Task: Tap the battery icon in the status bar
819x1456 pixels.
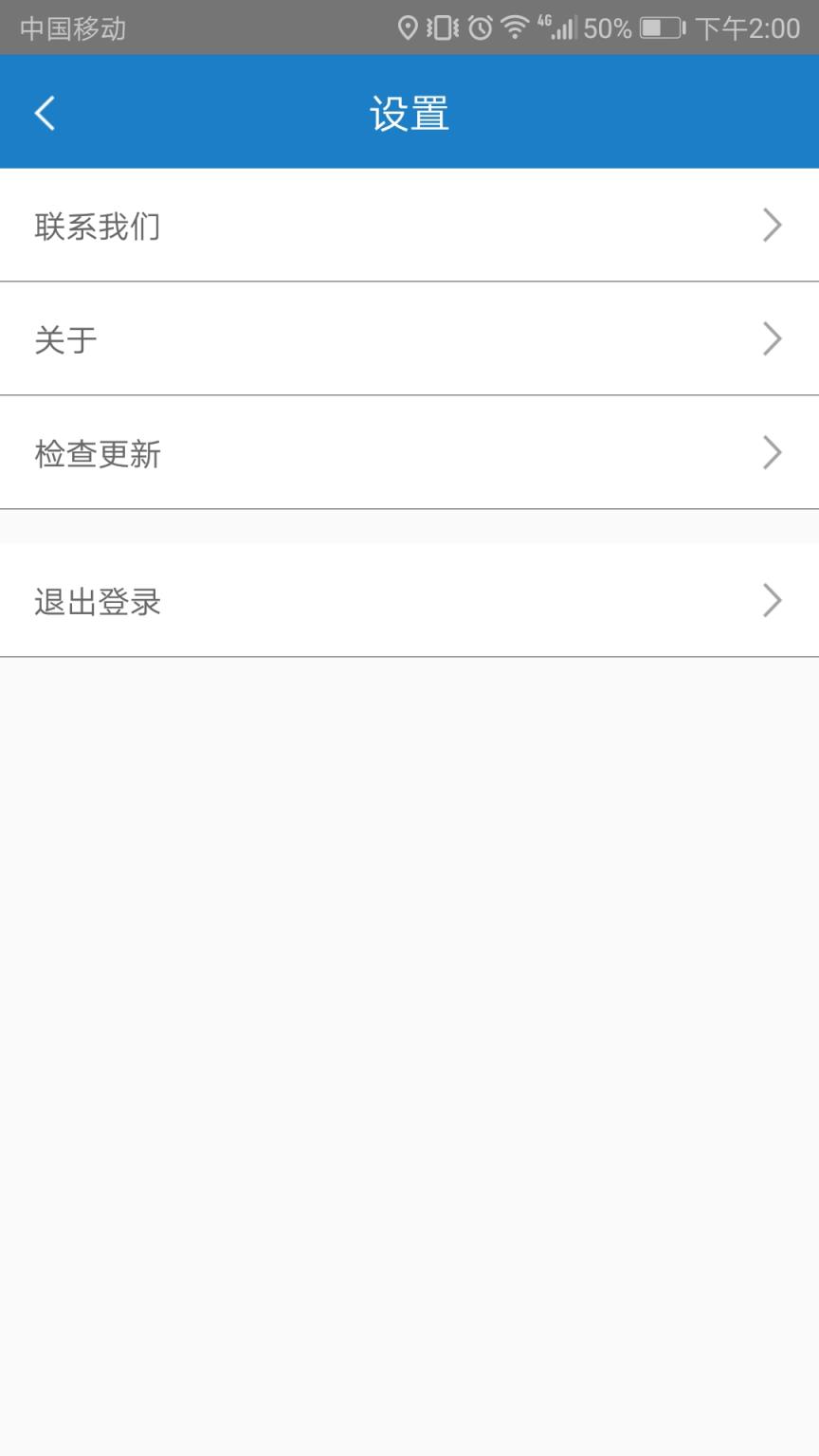Action: (655, 27)
